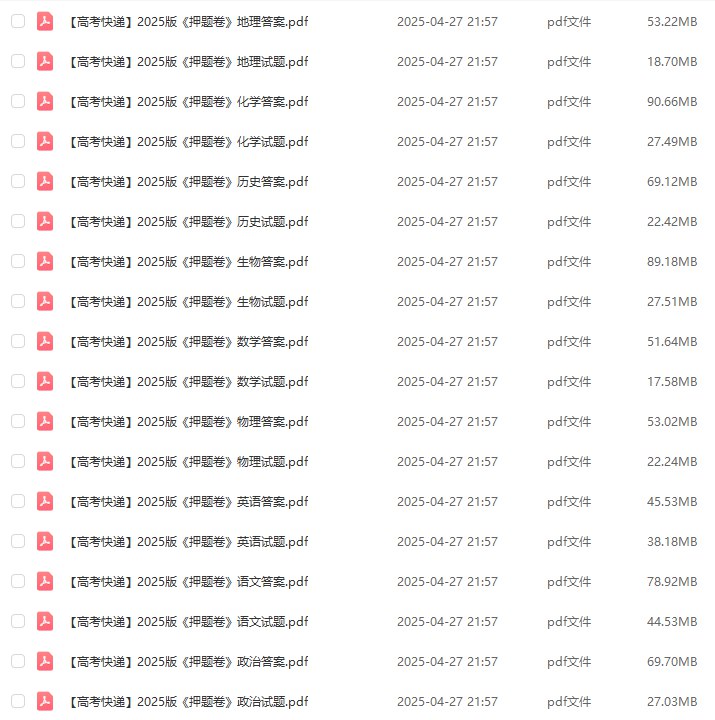Open 政治答案.pdf file
This screenshot has height=720, width=715.
pos(188,662)
